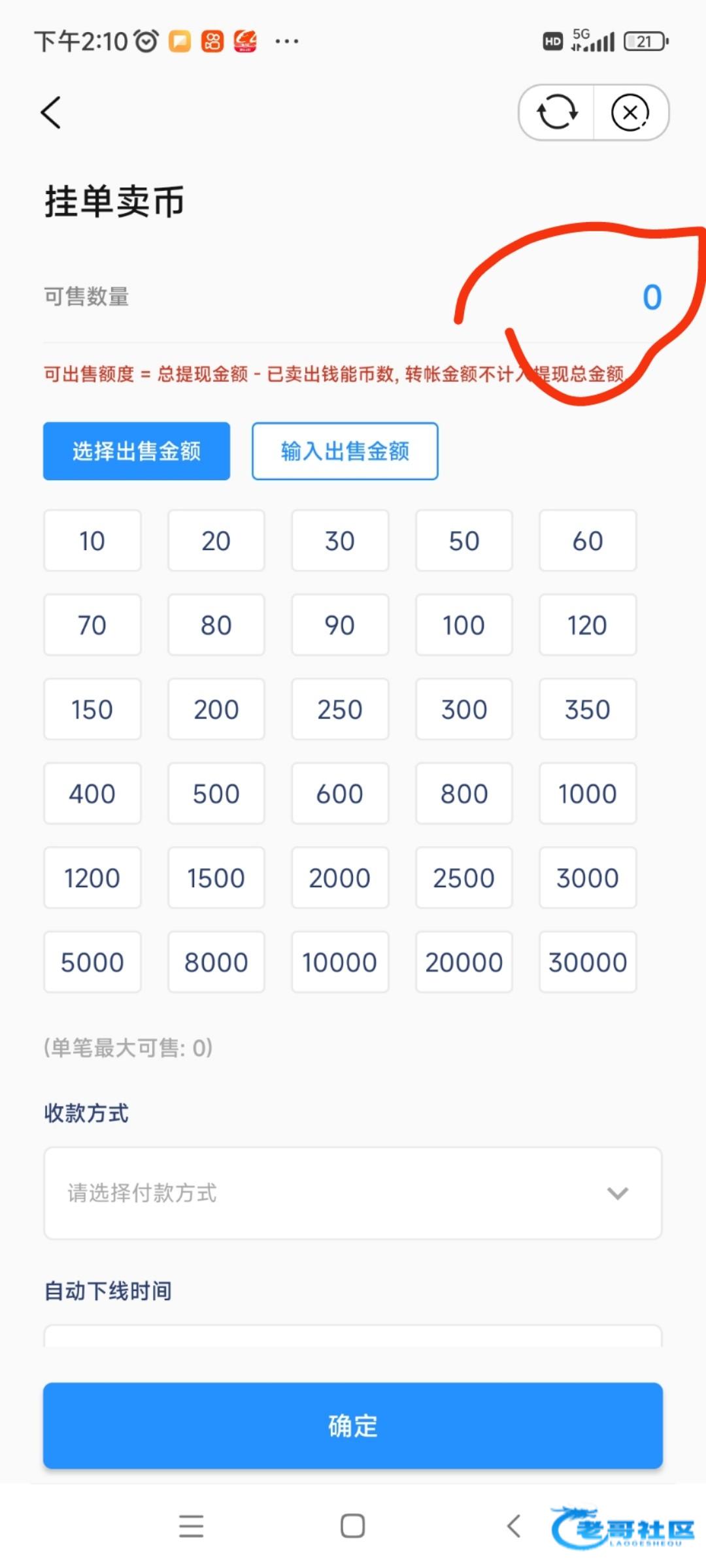Confirm the order with 确定

(x=353, y=1426)
